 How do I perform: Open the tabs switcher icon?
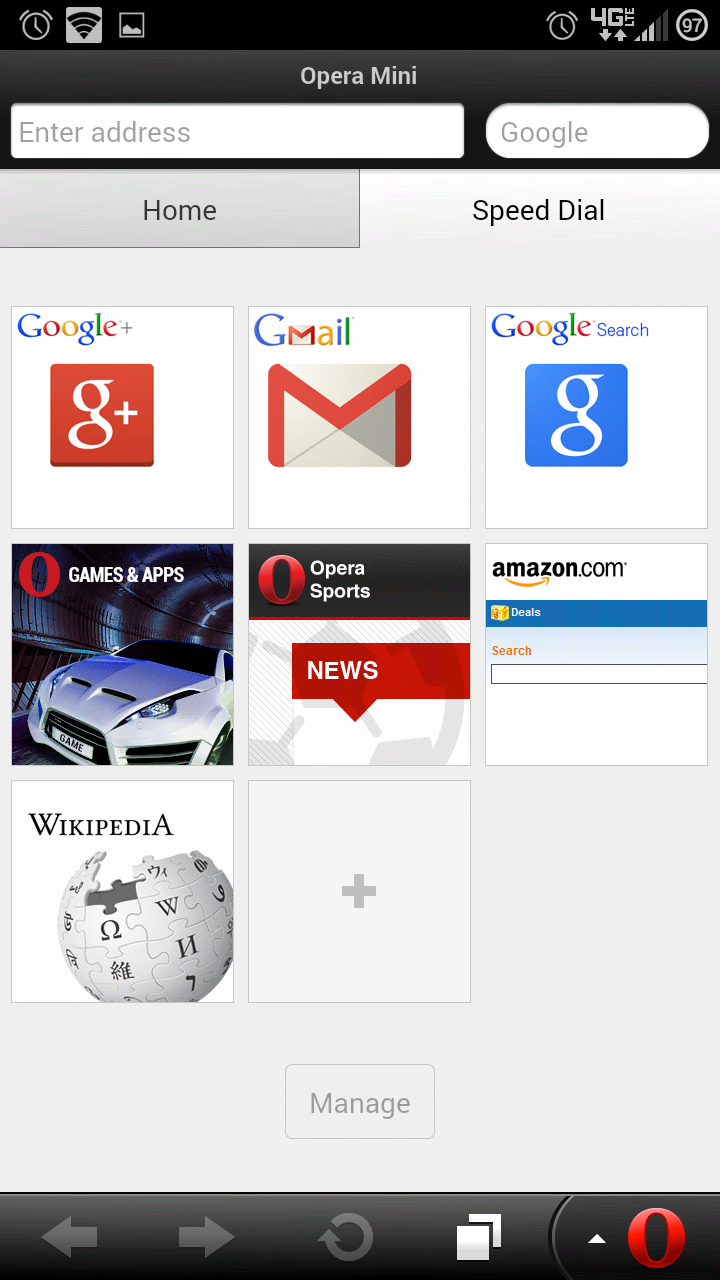(479, 1238)
